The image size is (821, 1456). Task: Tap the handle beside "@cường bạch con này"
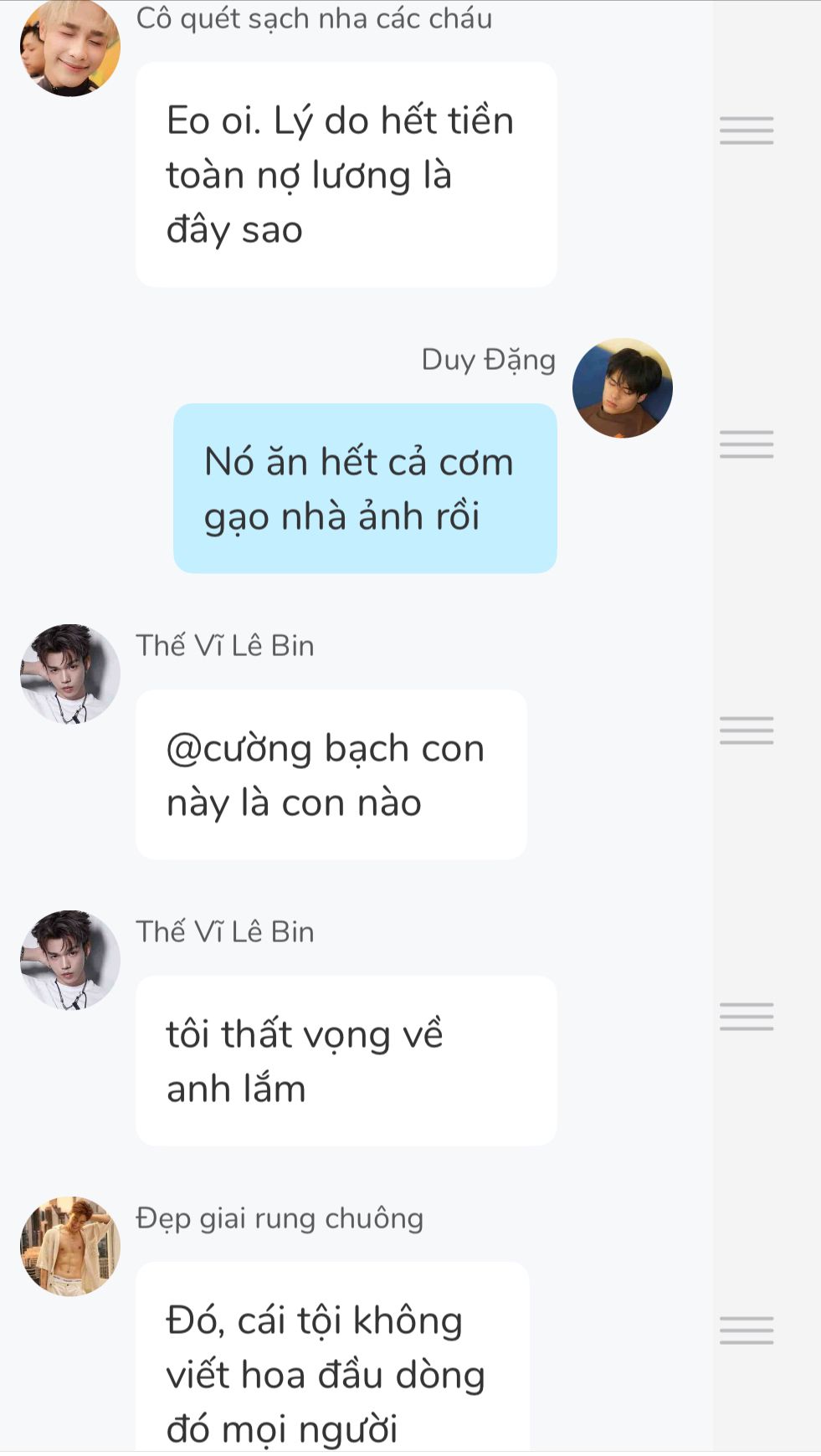click(x=746, y=731)
